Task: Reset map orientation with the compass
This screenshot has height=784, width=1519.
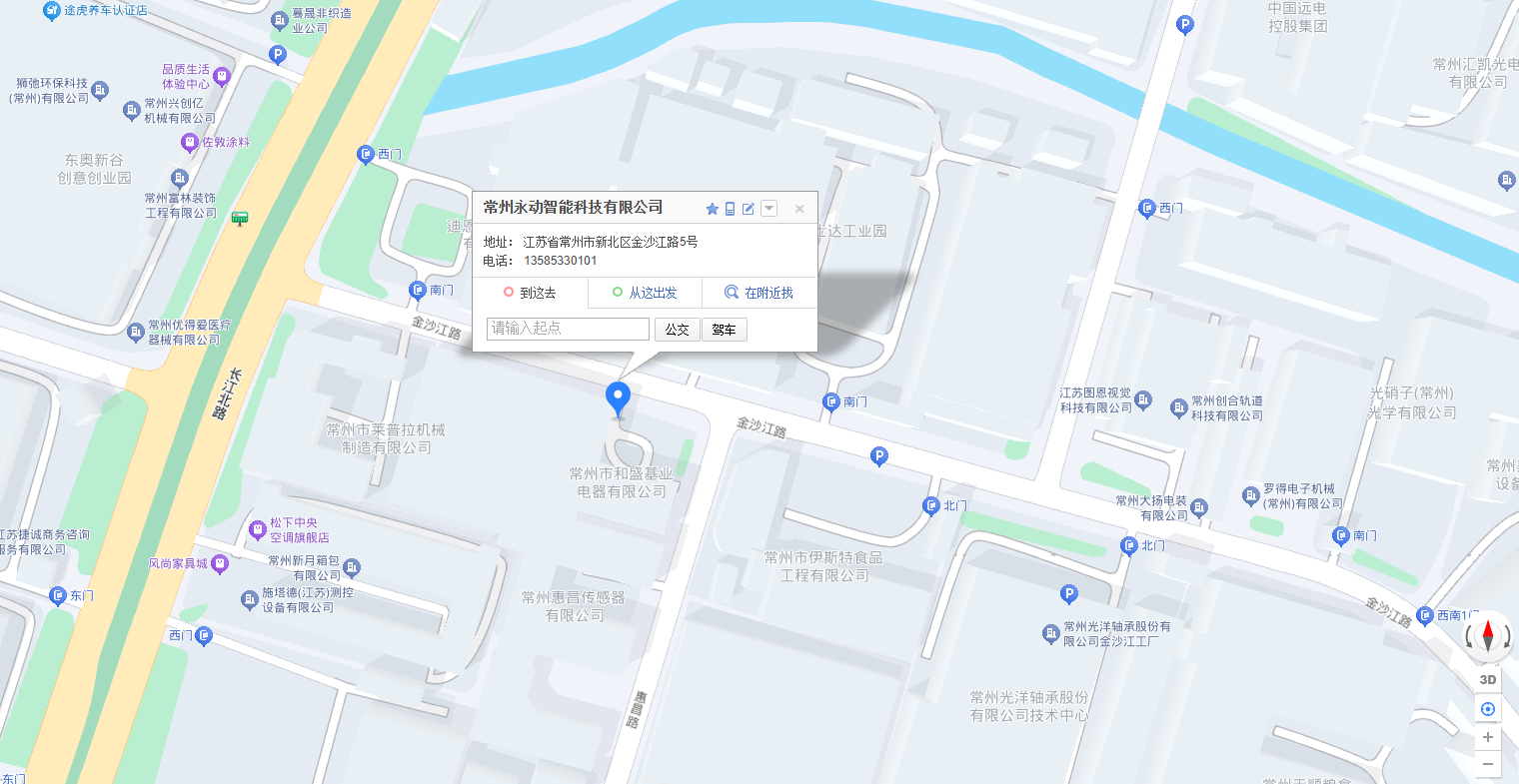Action: tap(1488, 635)
